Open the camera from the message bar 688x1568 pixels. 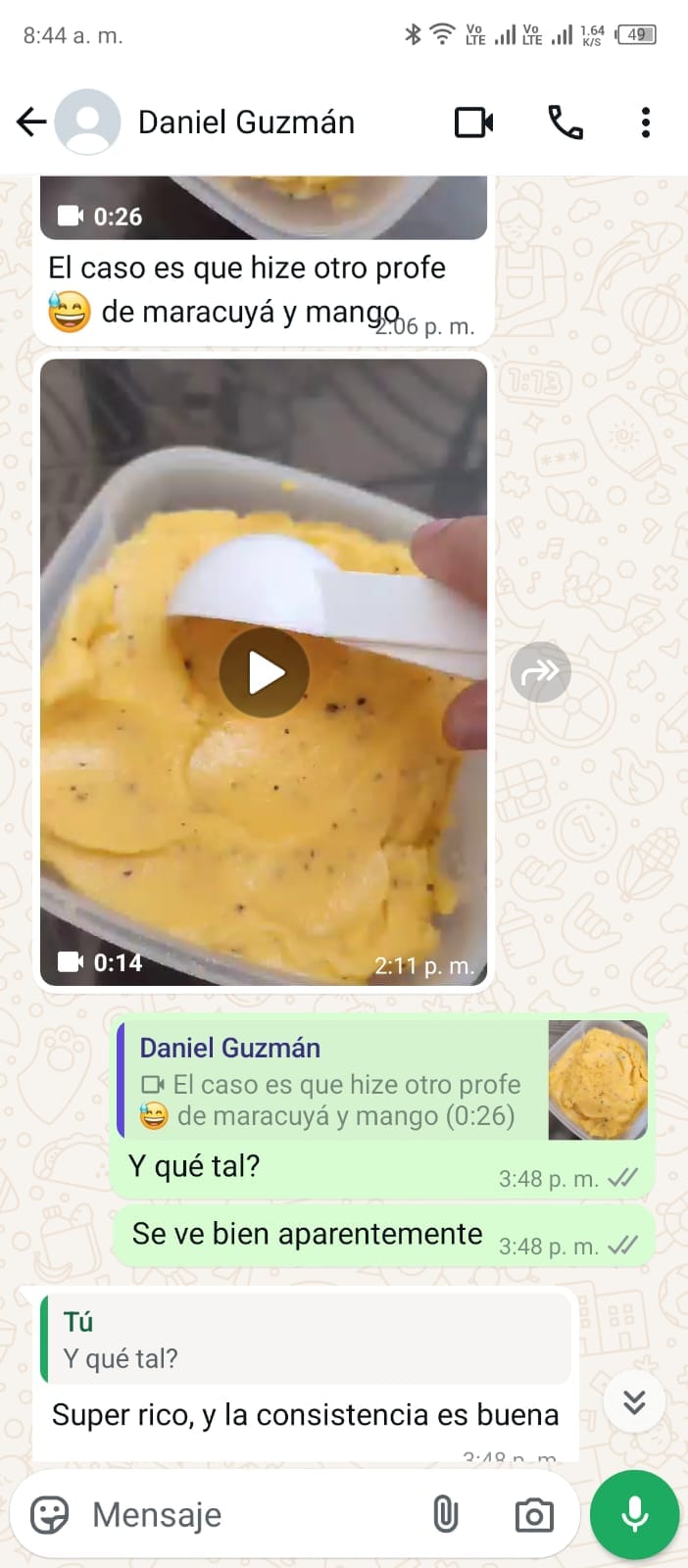pos(533,1515)
